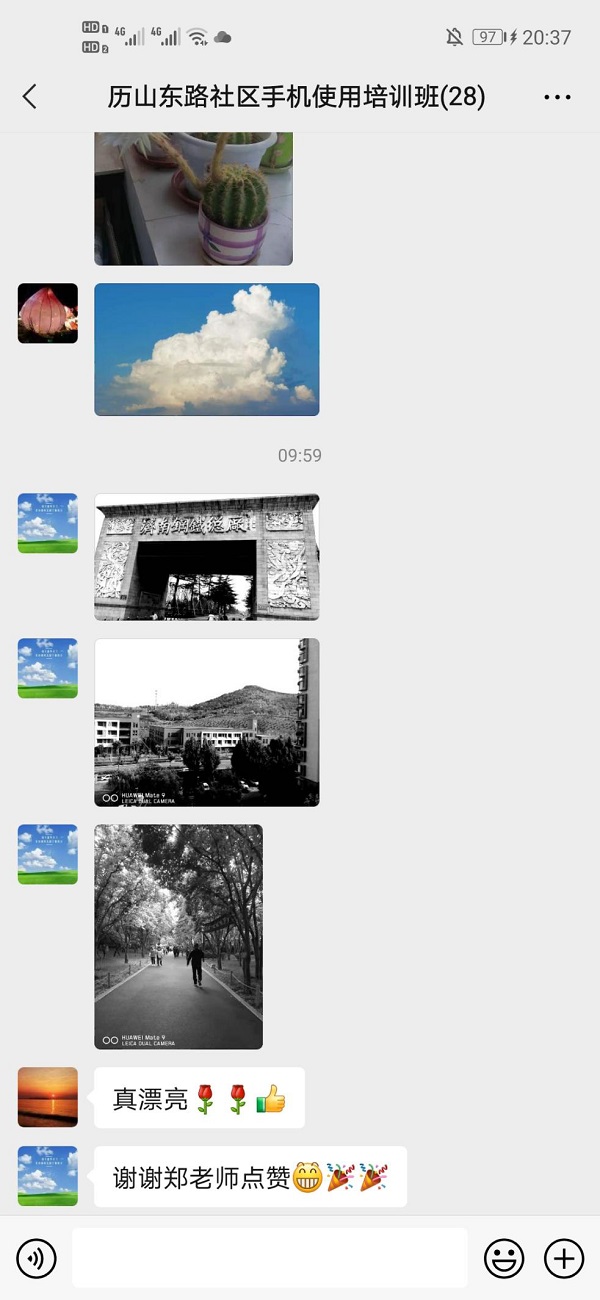Open the emoji sticker panel
This screenshot has height=1300, width=600.
[504, 1258]
